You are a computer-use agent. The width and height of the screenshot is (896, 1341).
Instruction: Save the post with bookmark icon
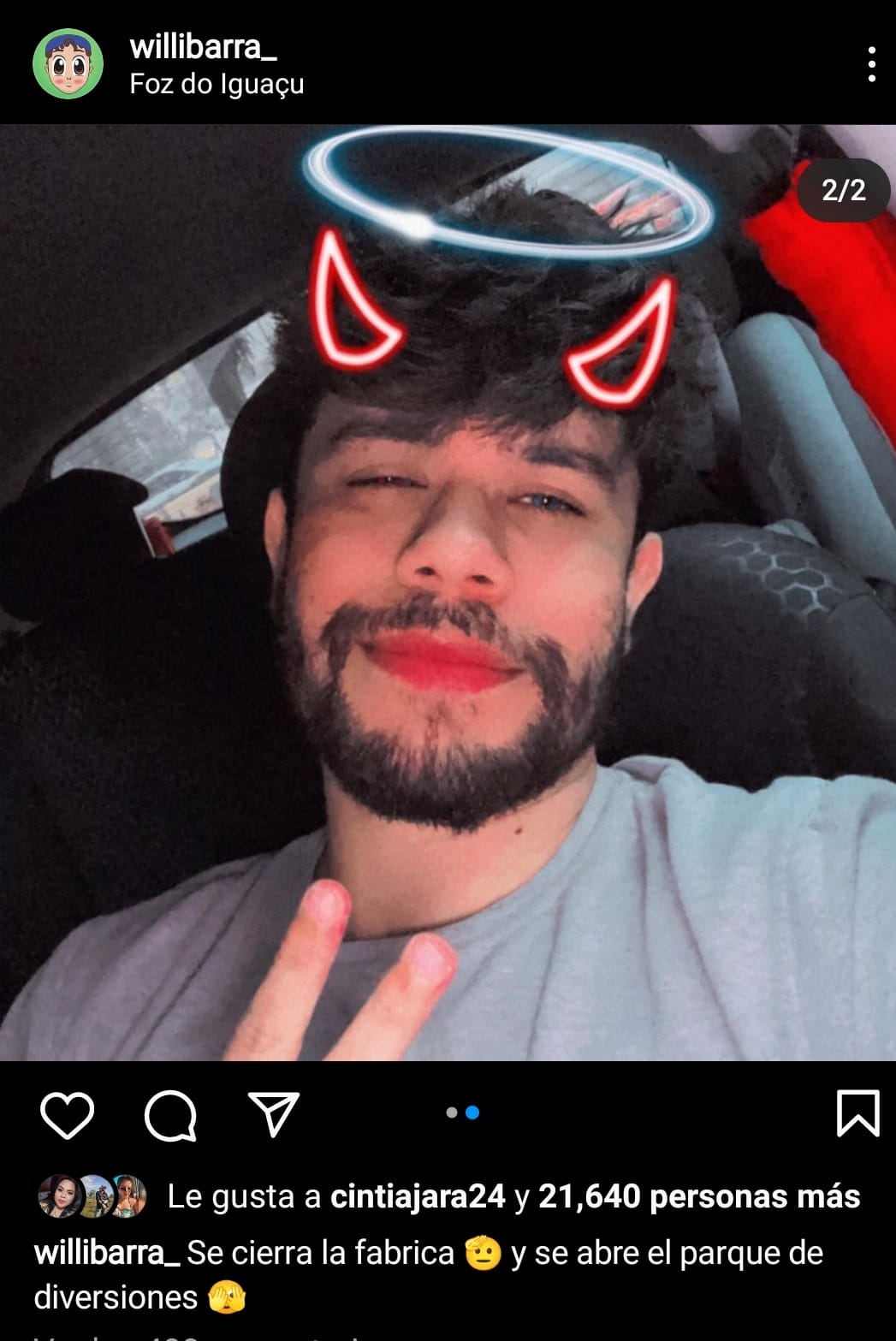(857, 1113)
